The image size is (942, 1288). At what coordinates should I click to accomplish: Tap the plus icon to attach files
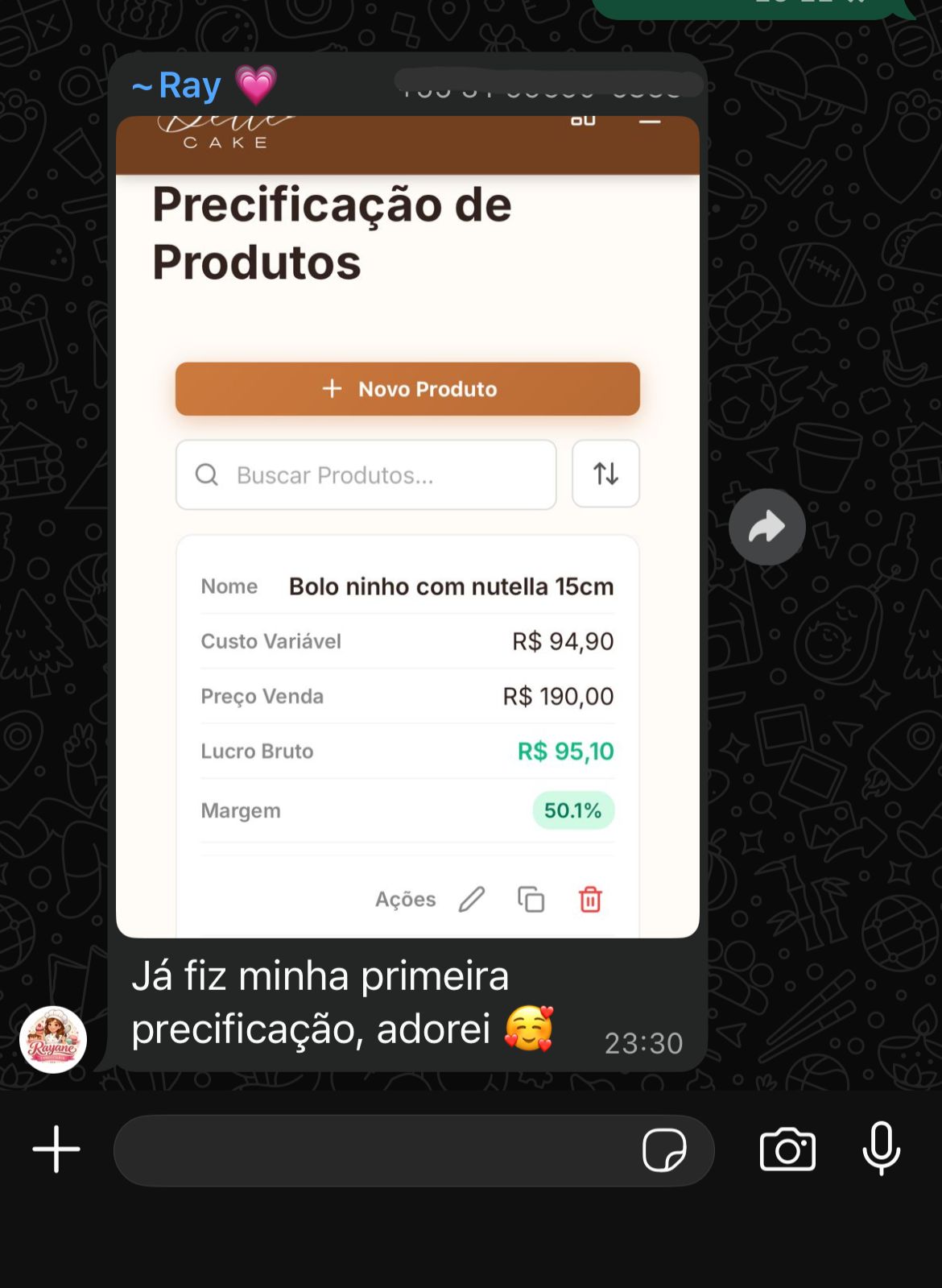[55, 1150]
